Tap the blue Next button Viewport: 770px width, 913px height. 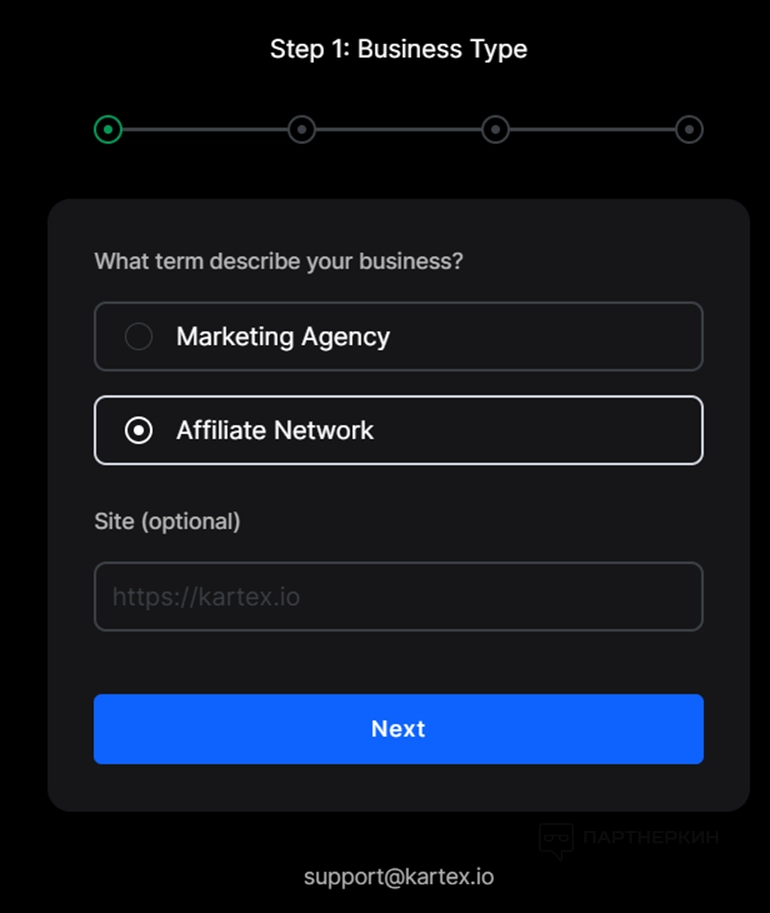pos(398,729)
